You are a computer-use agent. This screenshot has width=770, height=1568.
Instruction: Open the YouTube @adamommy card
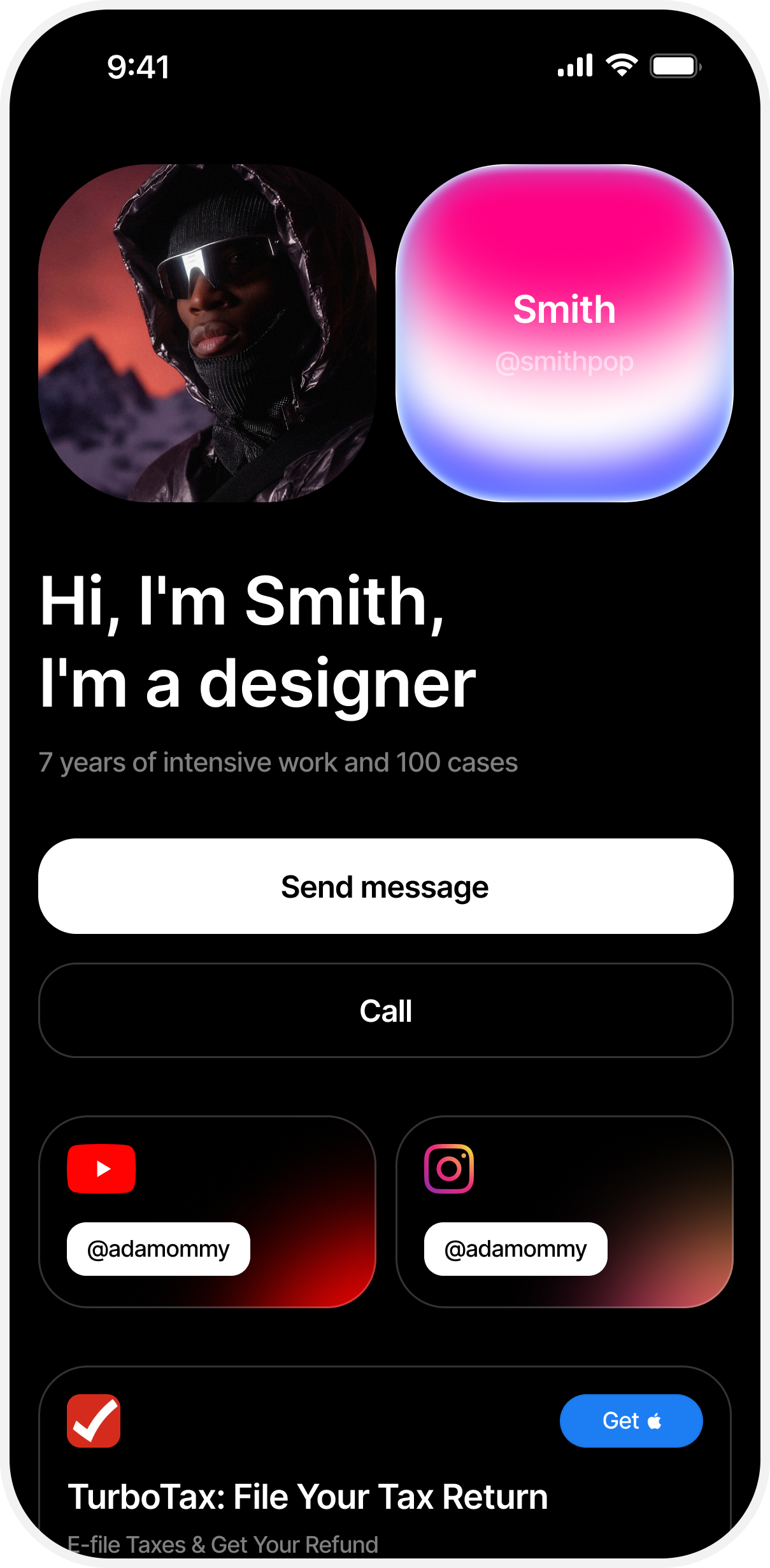click(207, 1211)
